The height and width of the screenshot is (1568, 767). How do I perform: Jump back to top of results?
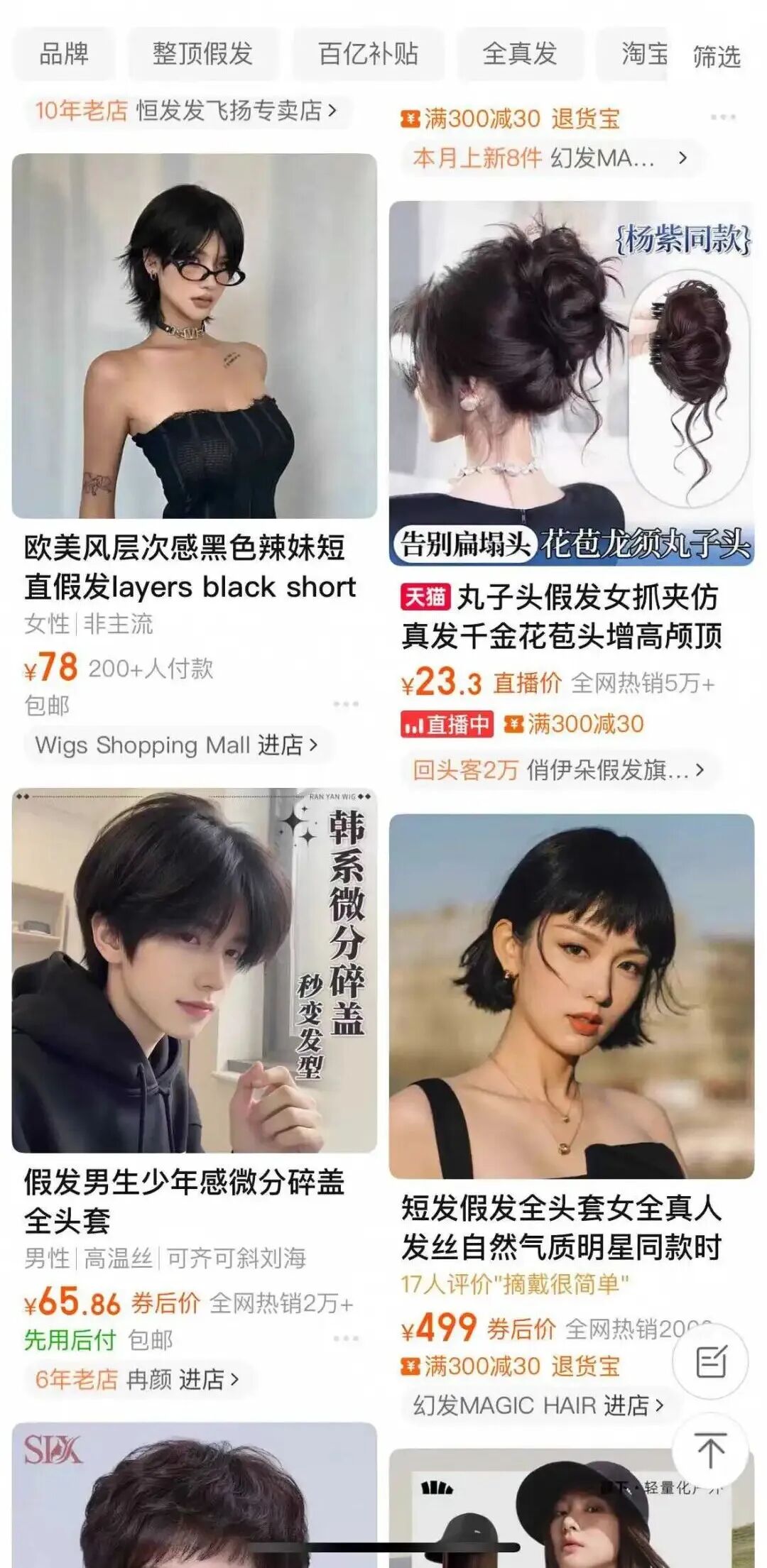pyautogui.click(x=711, y=1450)
